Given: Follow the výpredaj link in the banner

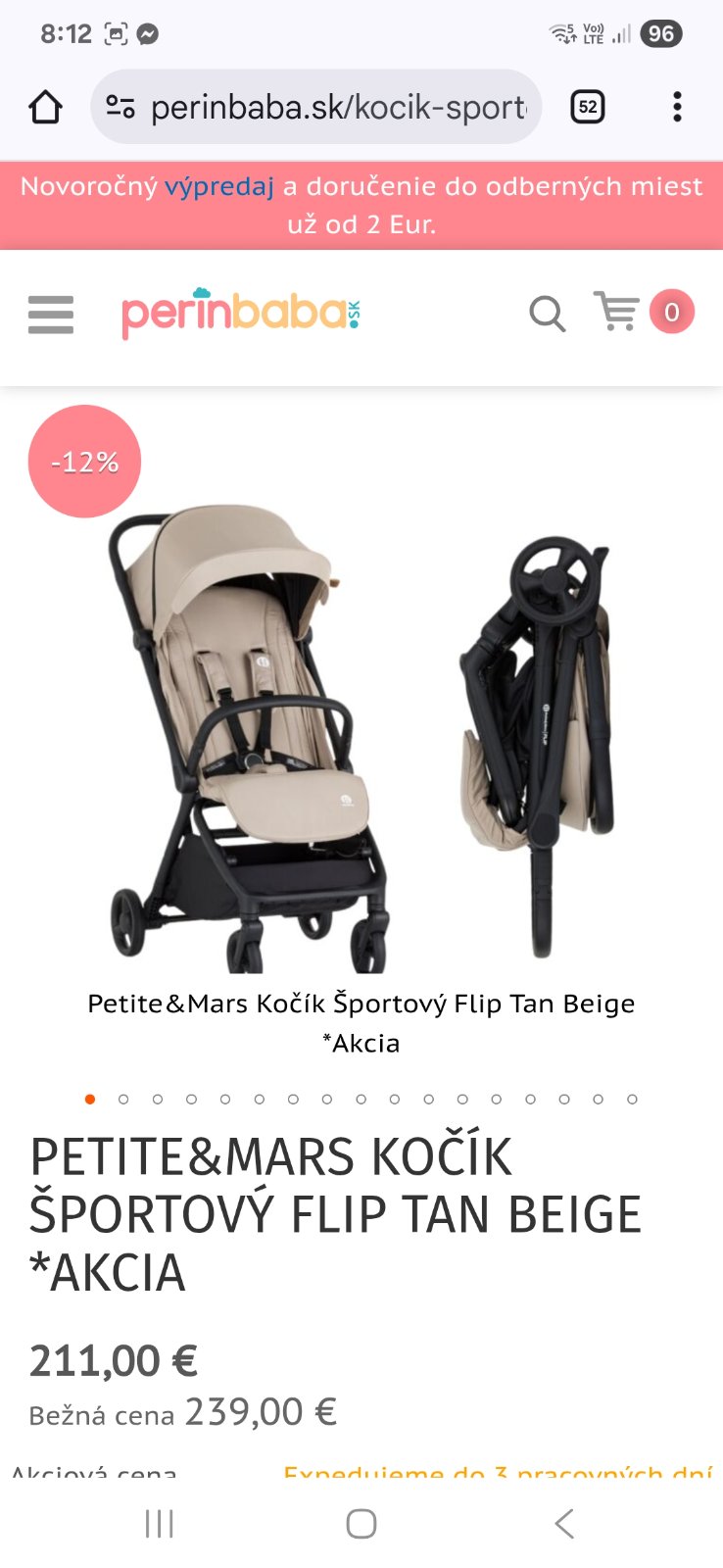Looking at the screenshot, I should pyautogui.click(x=218, y=186).
